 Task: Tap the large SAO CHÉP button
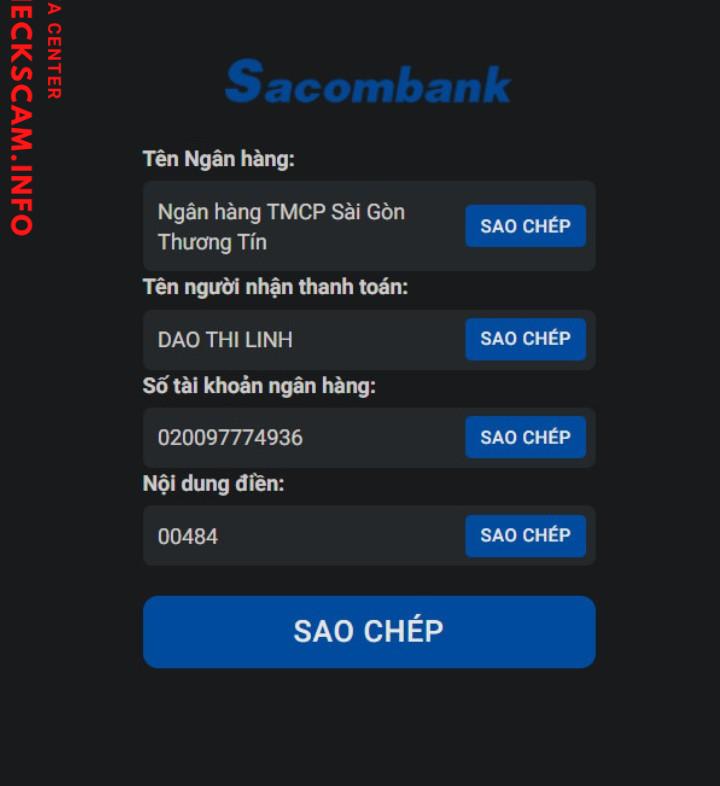coord(369,631)
